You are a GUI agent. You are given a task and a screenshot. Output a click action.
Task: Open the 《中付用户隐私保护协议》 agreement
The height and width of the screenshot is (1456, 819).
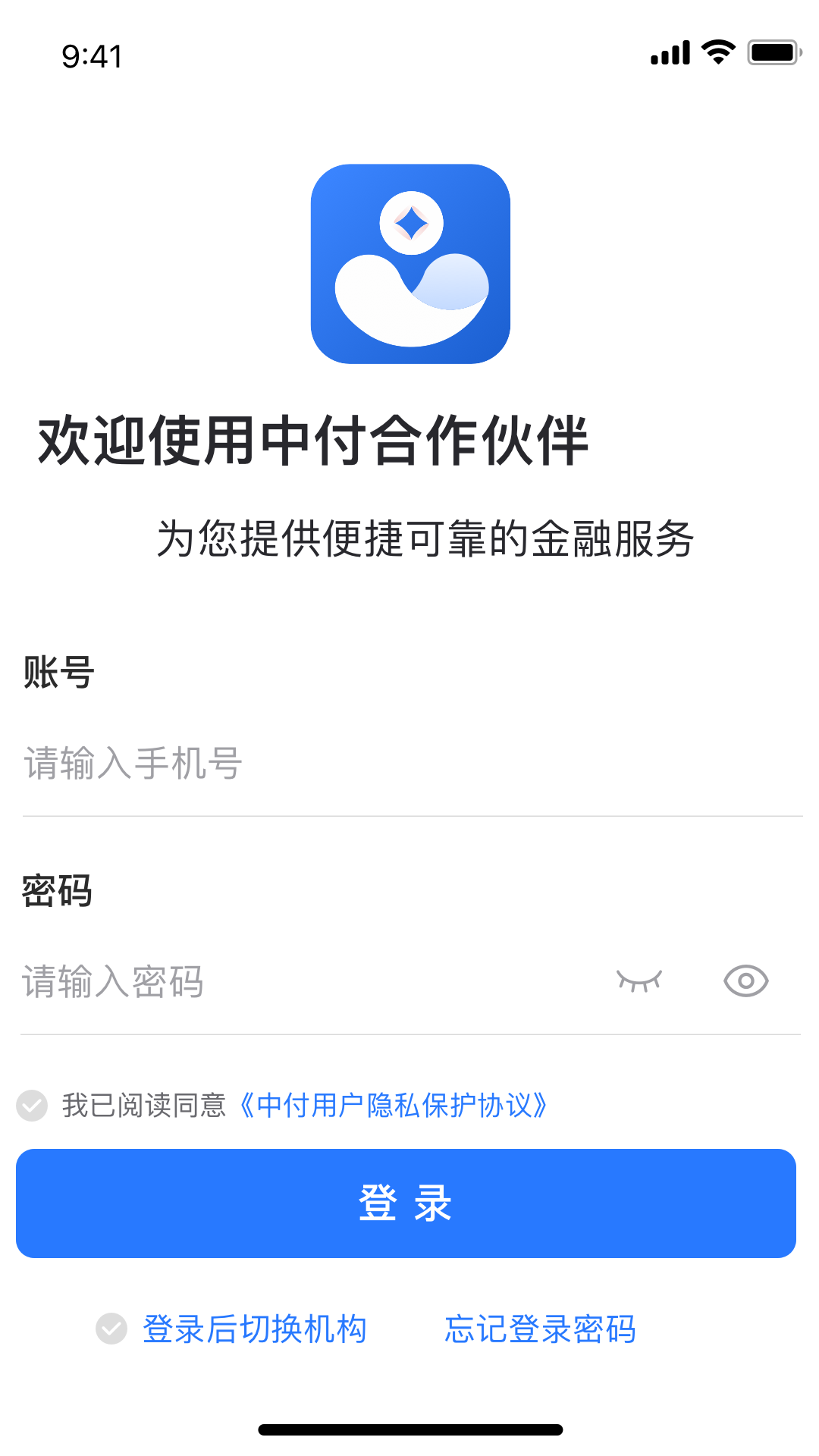(394, 1106)
